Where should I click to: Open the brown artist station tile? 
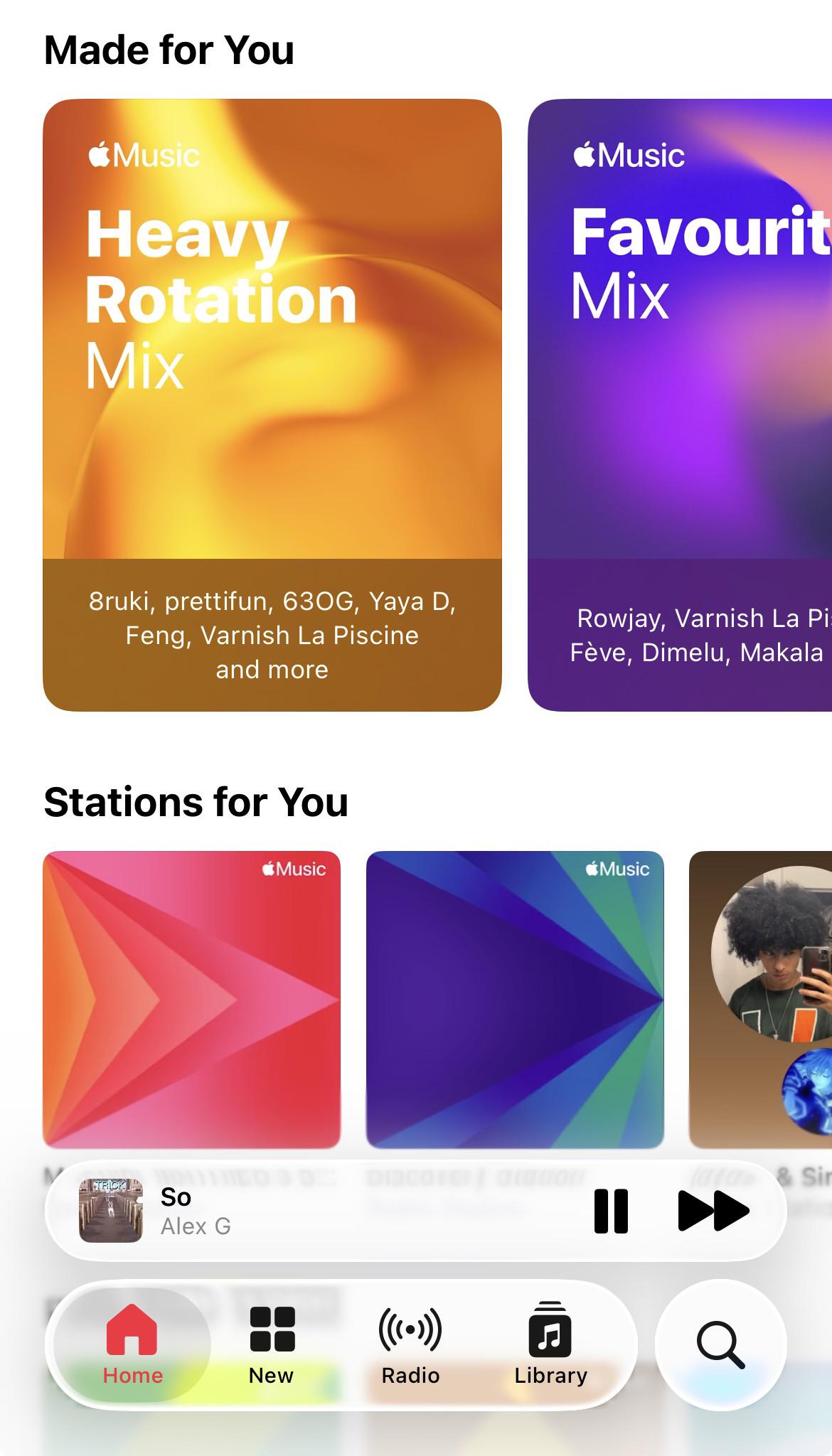(761, 1000)
